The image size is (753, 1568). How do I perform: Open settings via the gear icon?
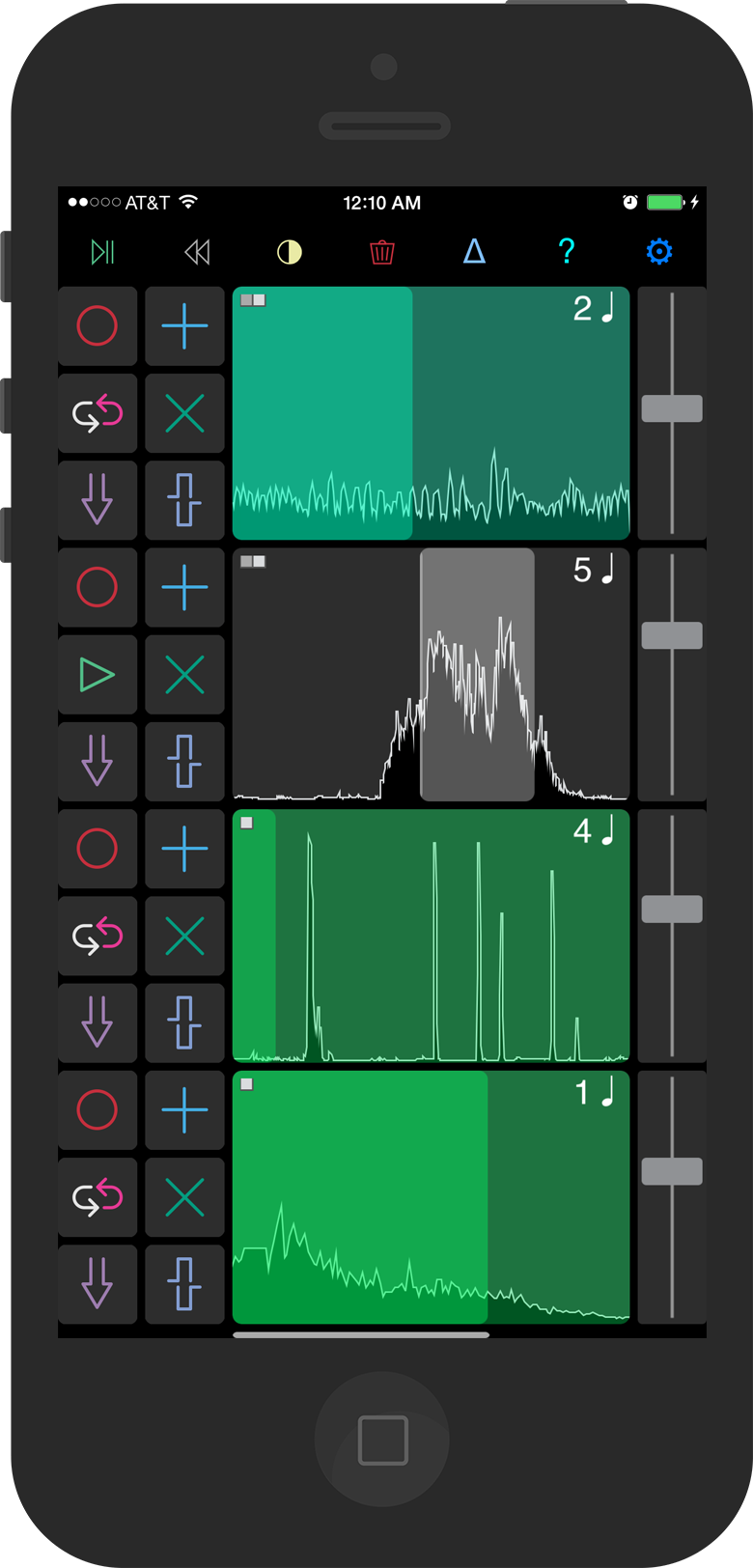[x=658, y=252]
